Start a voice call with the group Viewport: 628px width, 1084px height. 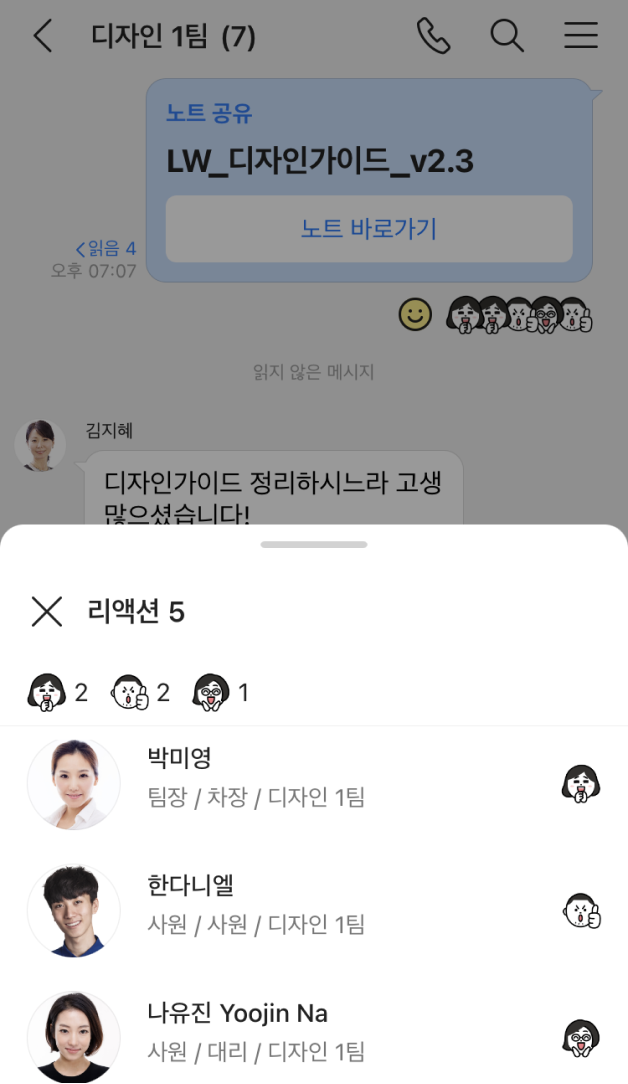pyautogui.click(x=433, y=37)
